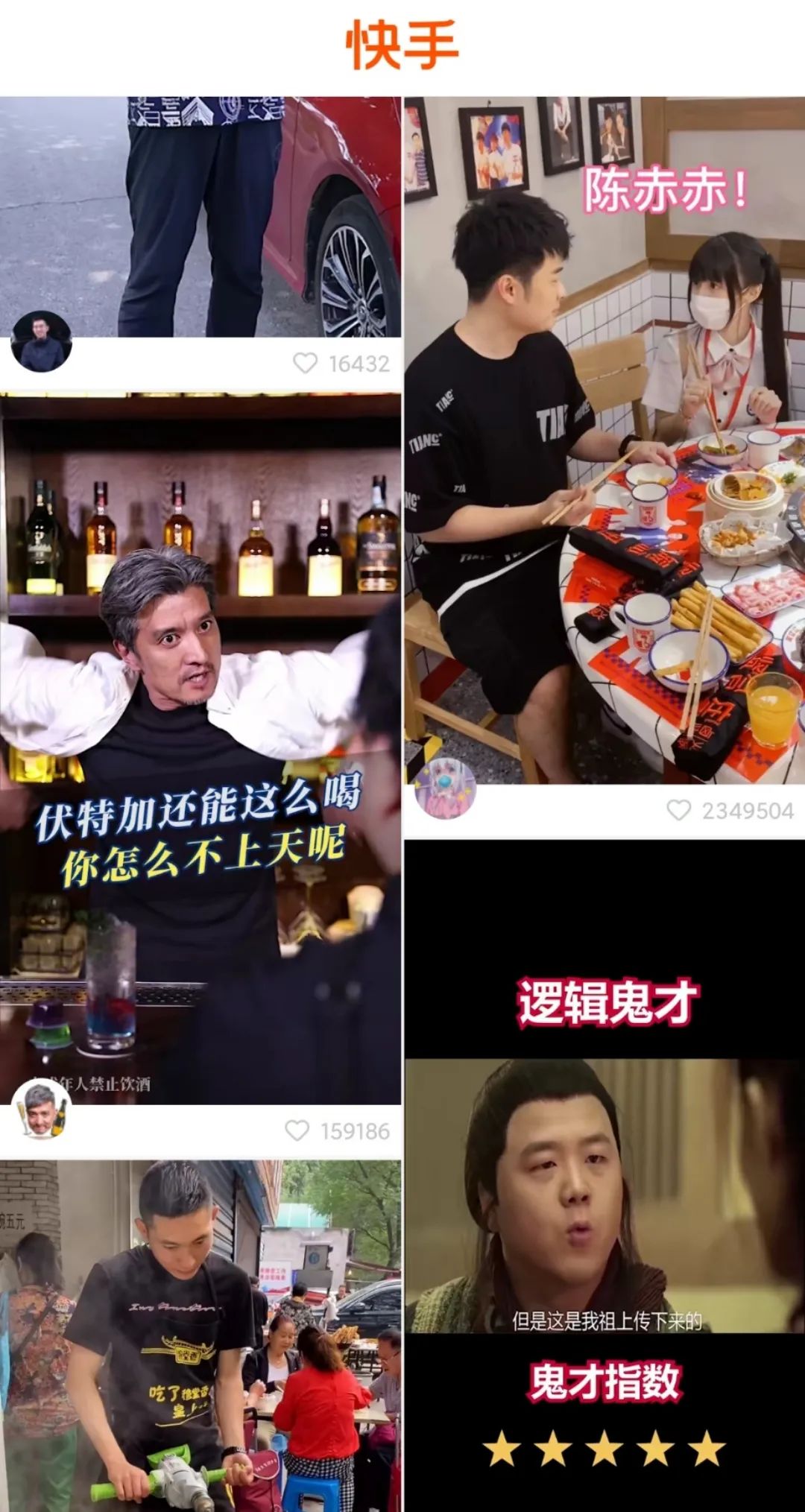Open the profile avatar under the car video
This screenshot has width=805, height=1512.
(x=42, y=341)
